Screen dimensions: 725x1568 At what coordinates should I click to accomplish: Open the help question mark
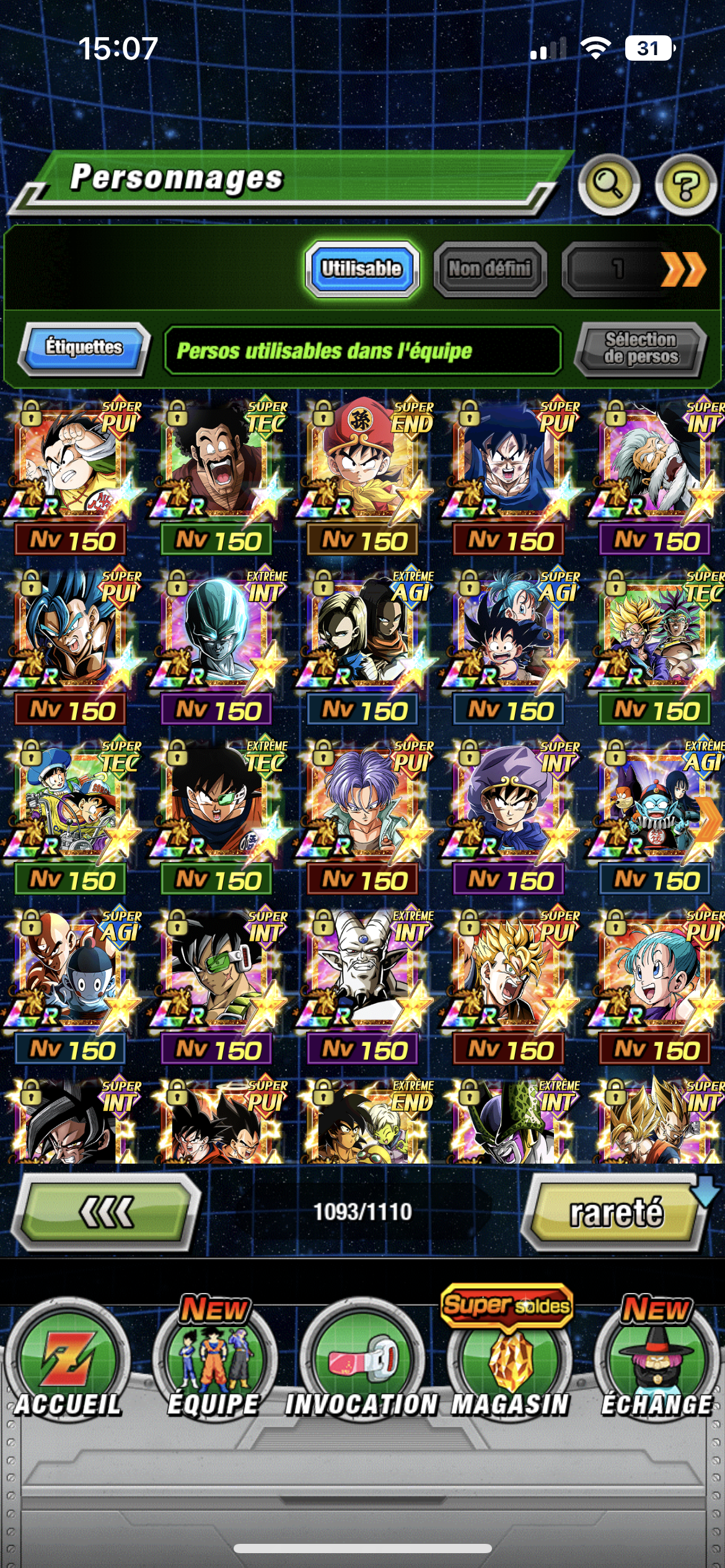click(686, 185)
